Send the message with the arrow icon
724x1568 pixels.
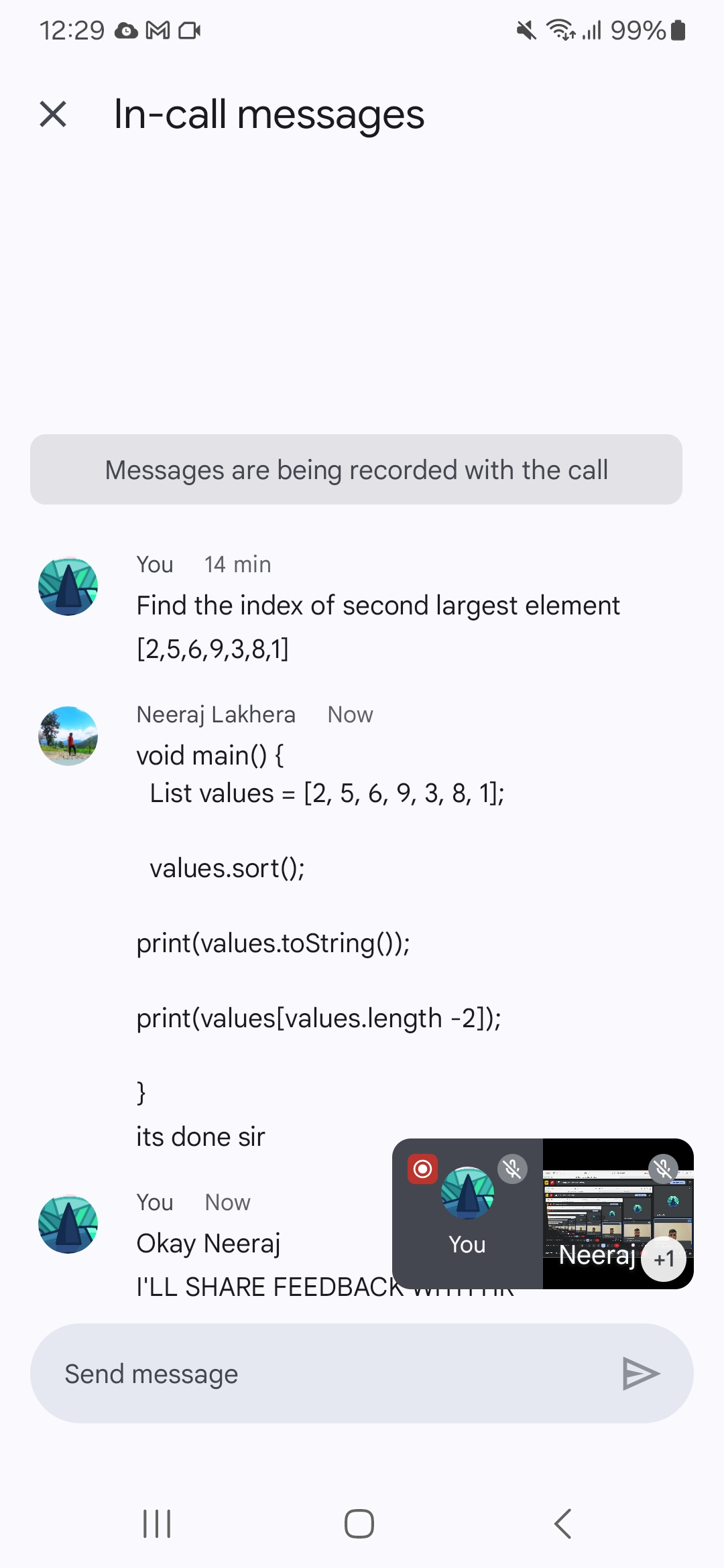coord(641,1374)
